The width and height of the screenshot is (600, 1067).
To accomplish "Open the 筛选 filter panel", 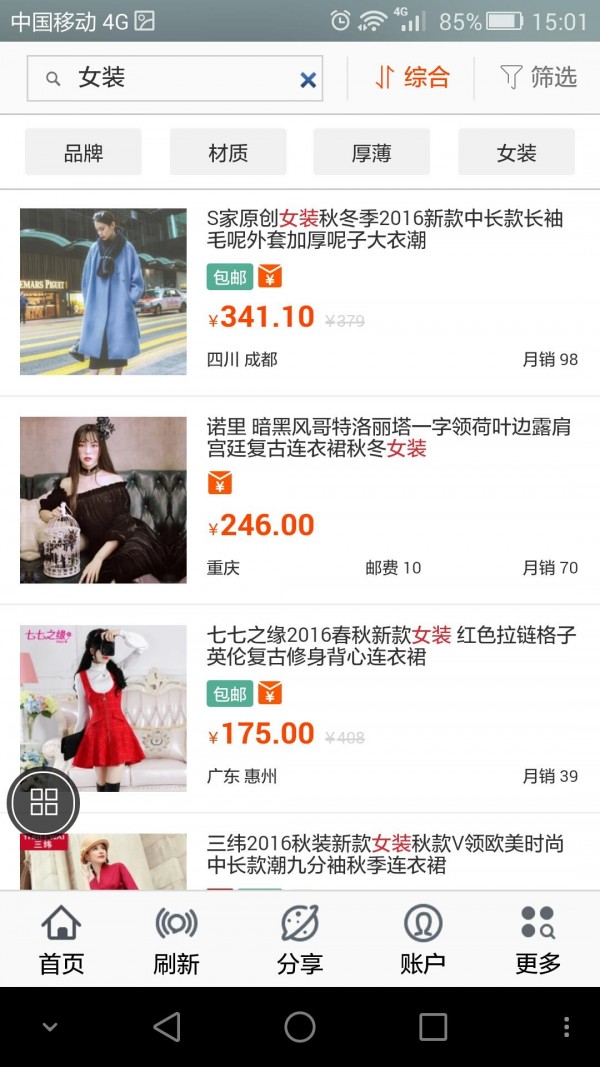I will click(x=538, y=77).
